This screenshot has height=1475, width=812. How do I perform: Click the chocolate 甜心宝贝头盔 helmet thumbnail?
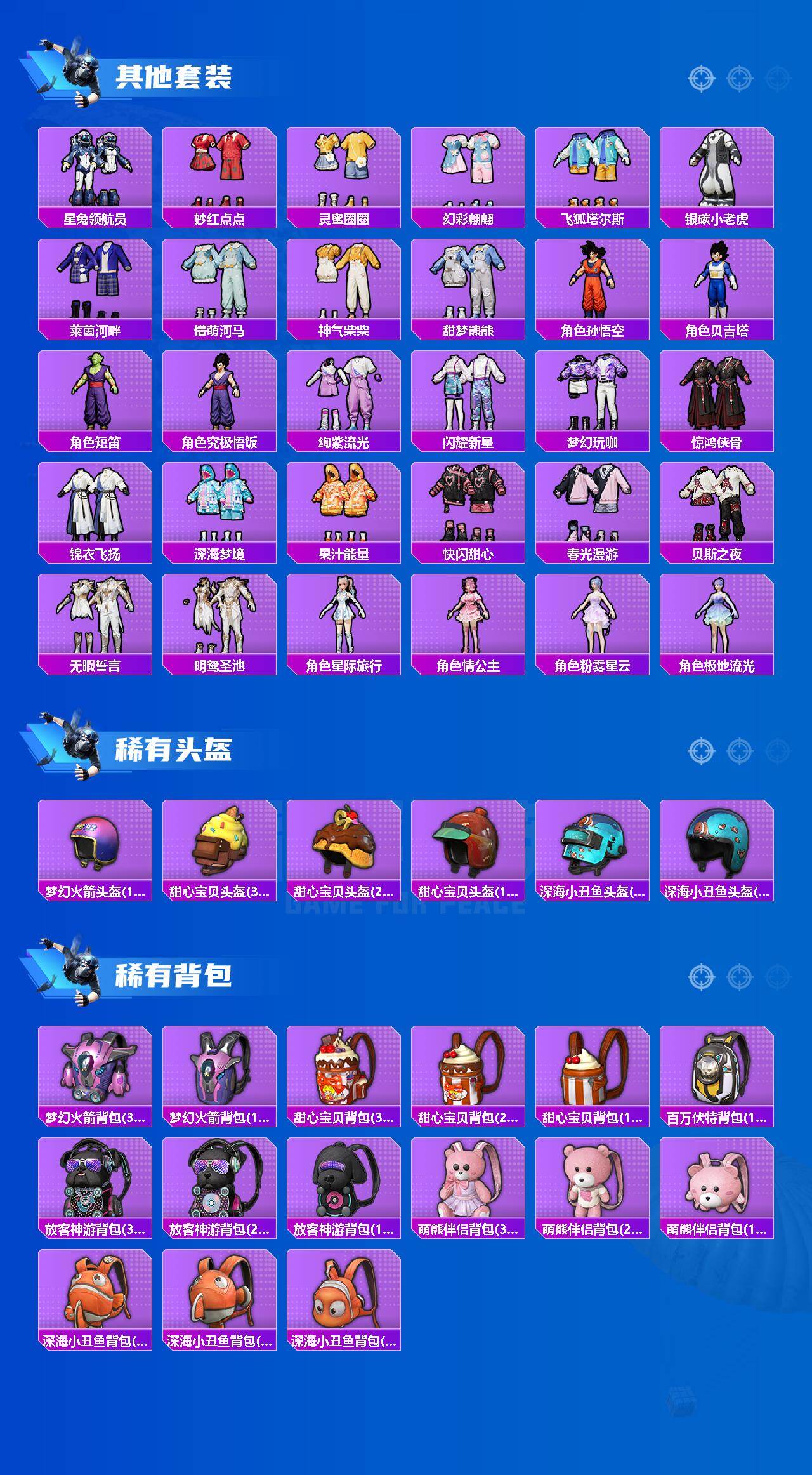pyautogui.click(x=343, y=847)
